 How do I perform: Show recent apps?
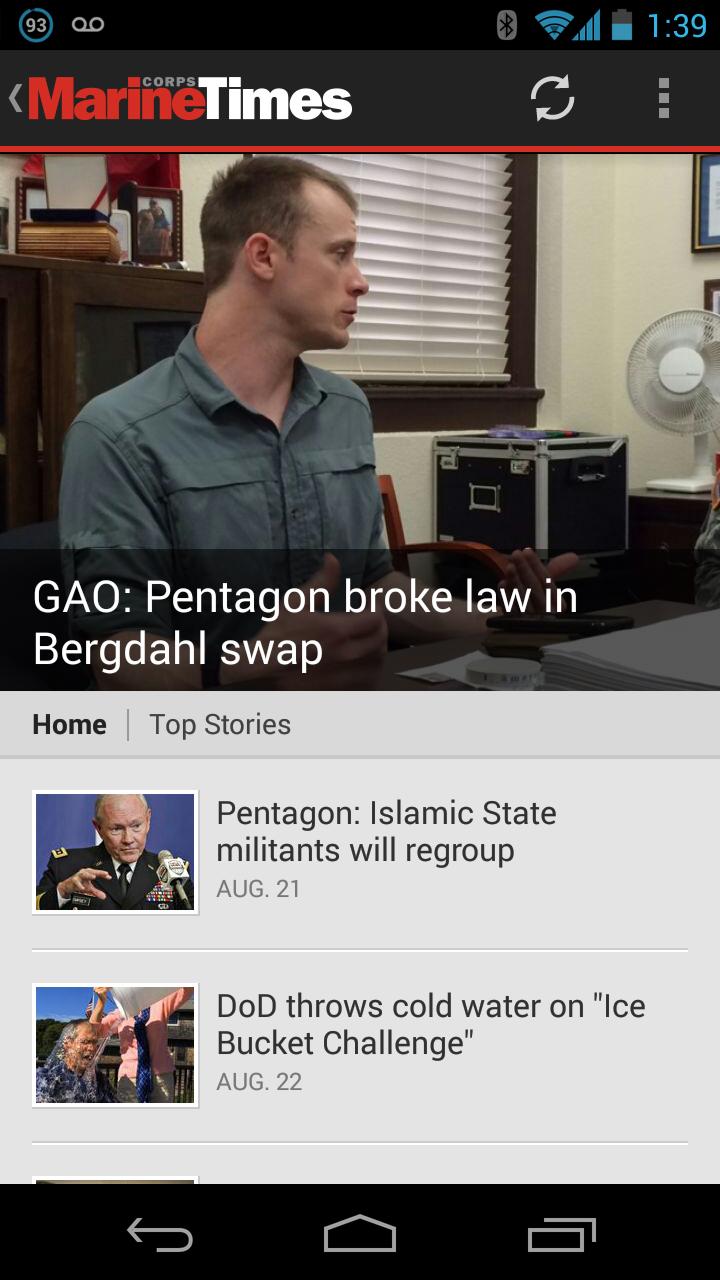(561, 1235)
